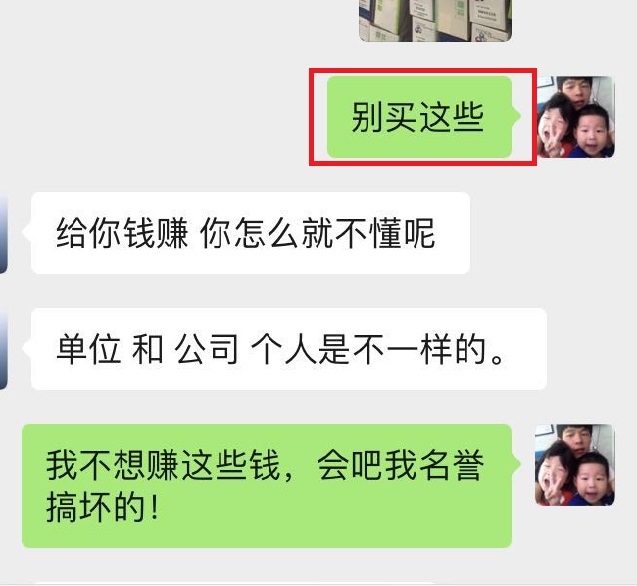View contact avatar beside "给你钱赚" message
Screen dimensions: 637x586
4,233
